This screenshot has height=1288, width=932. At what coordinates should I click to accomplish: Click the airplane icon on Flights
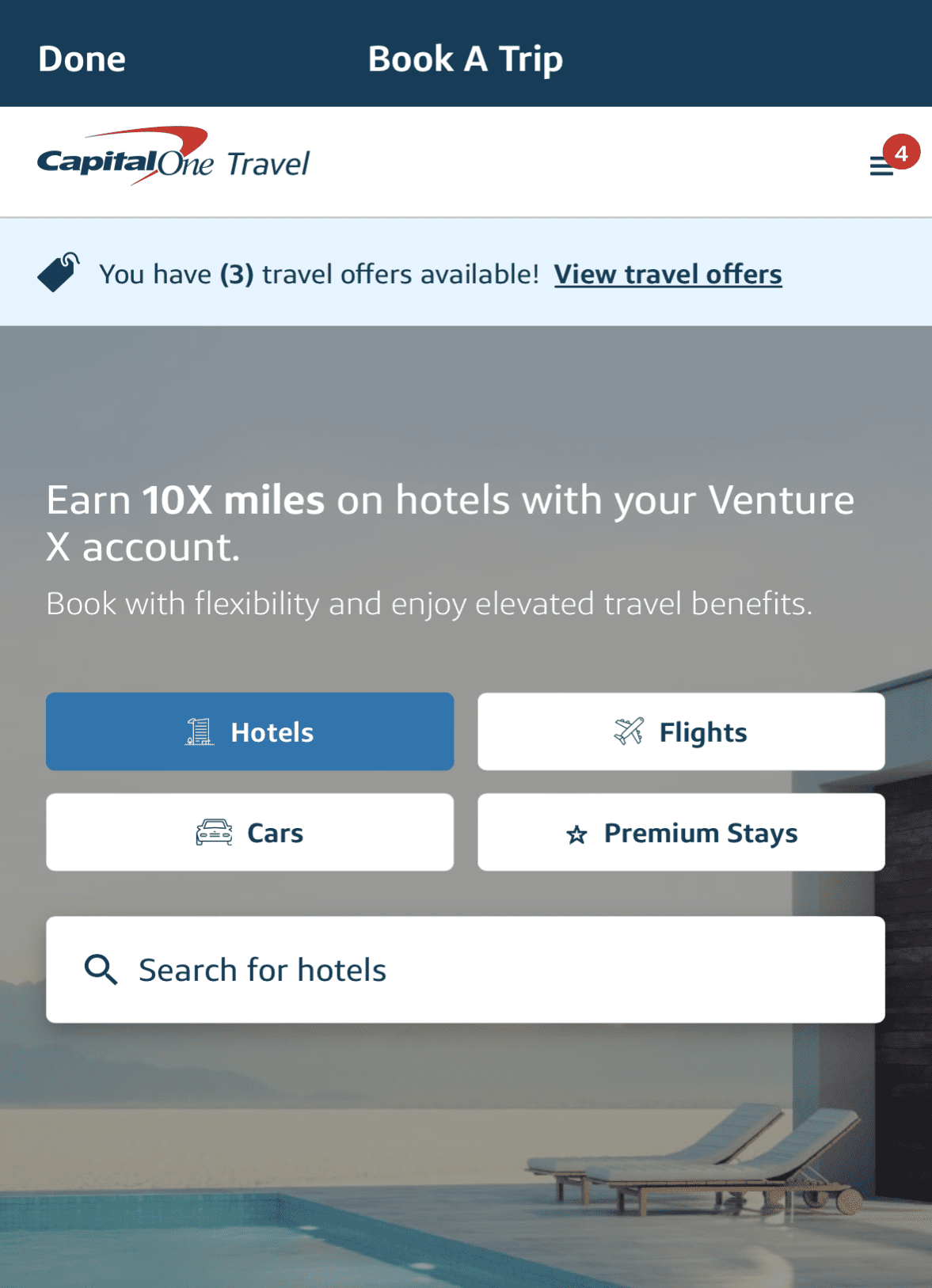click(628, 731)
